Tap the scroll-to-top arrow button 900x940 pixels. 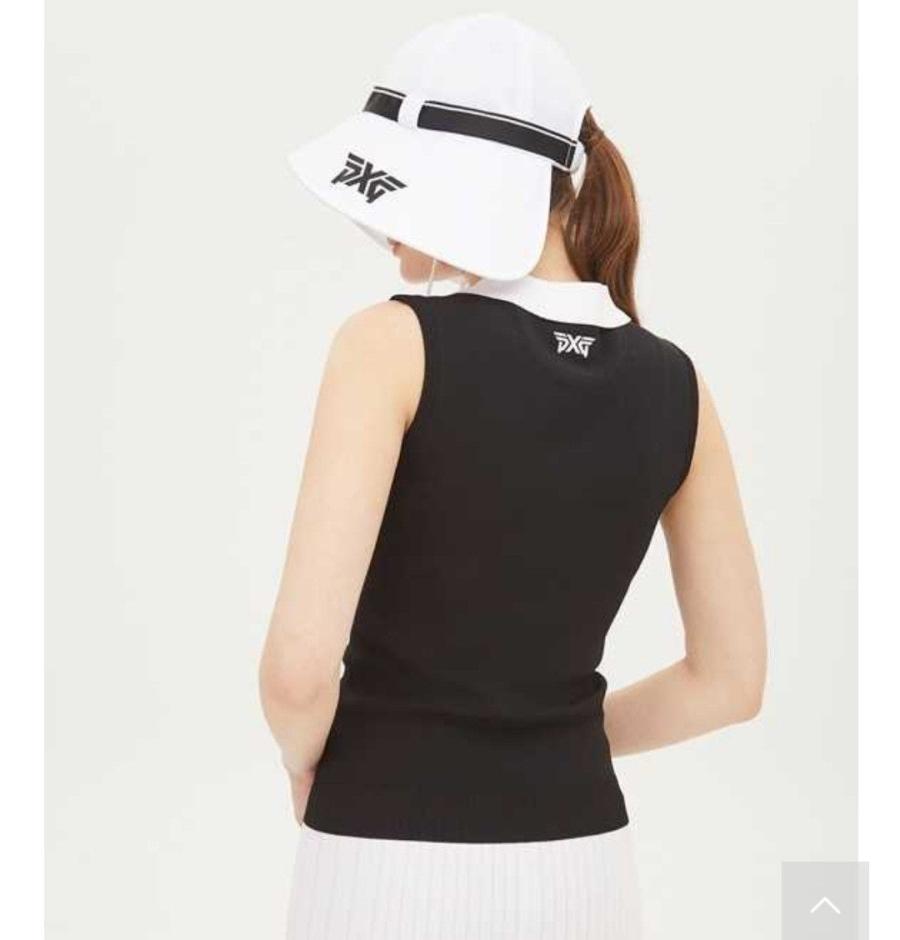[825, 903]
